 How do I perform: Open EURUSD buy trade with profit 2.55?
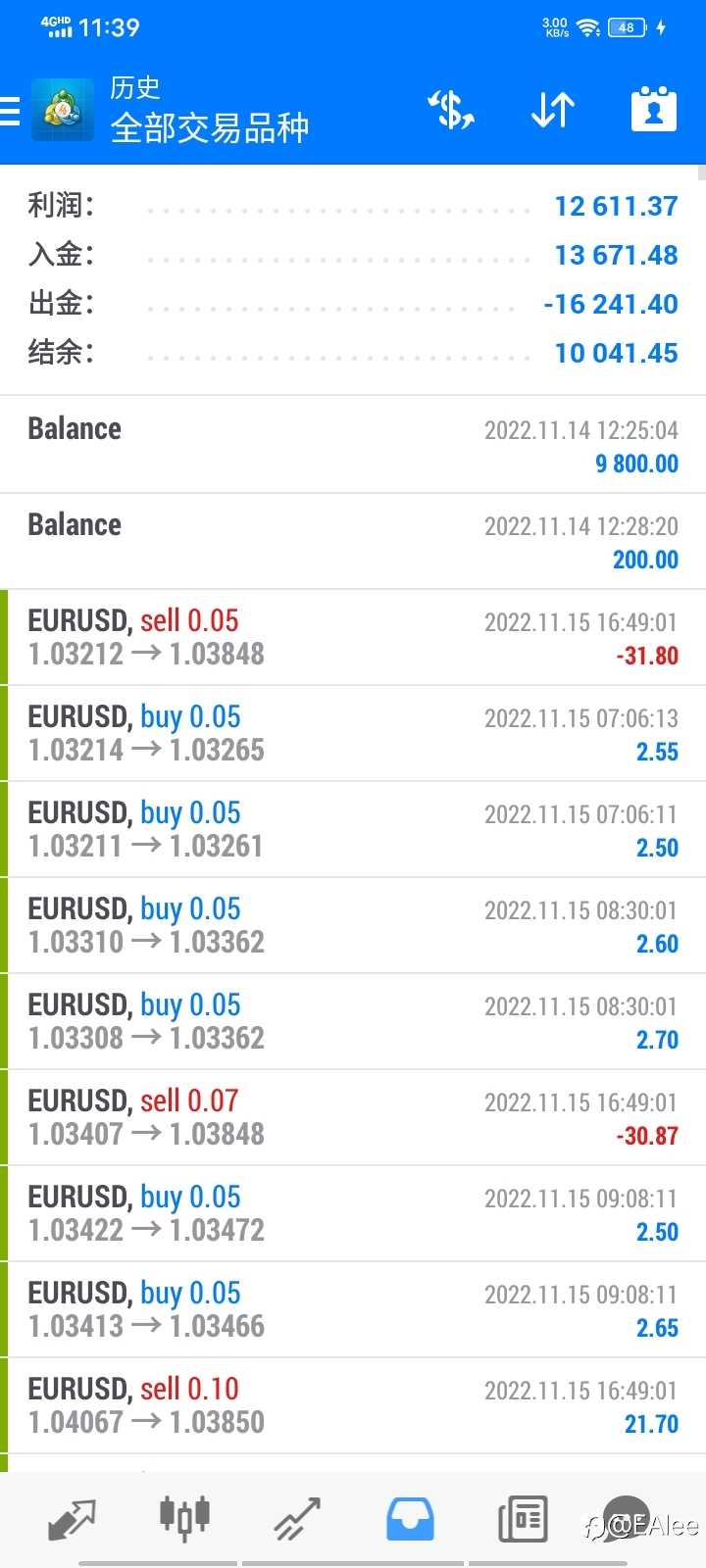[353, 733]
